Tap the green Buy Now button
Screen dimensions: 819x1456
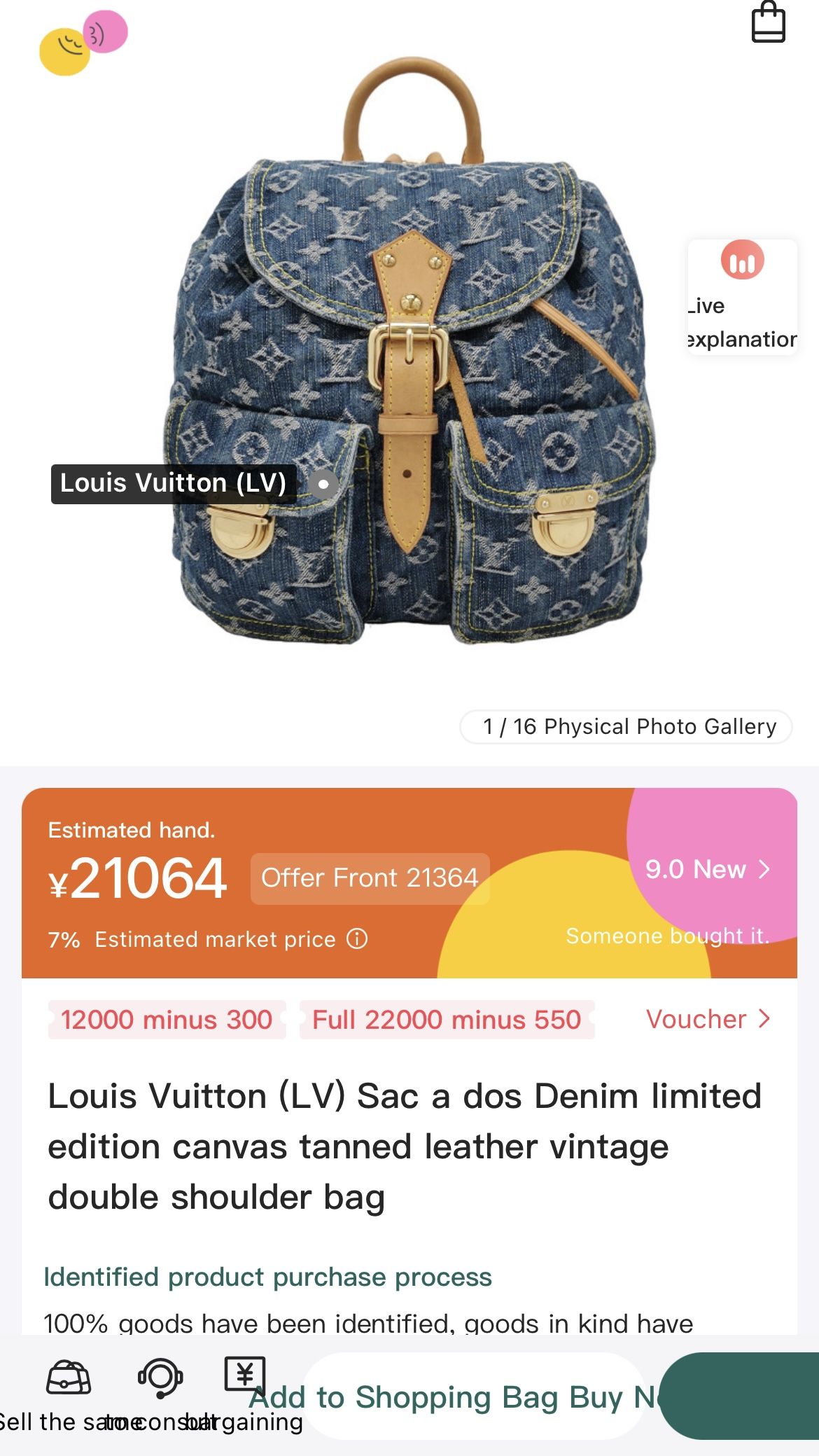tap(738, 1397)
